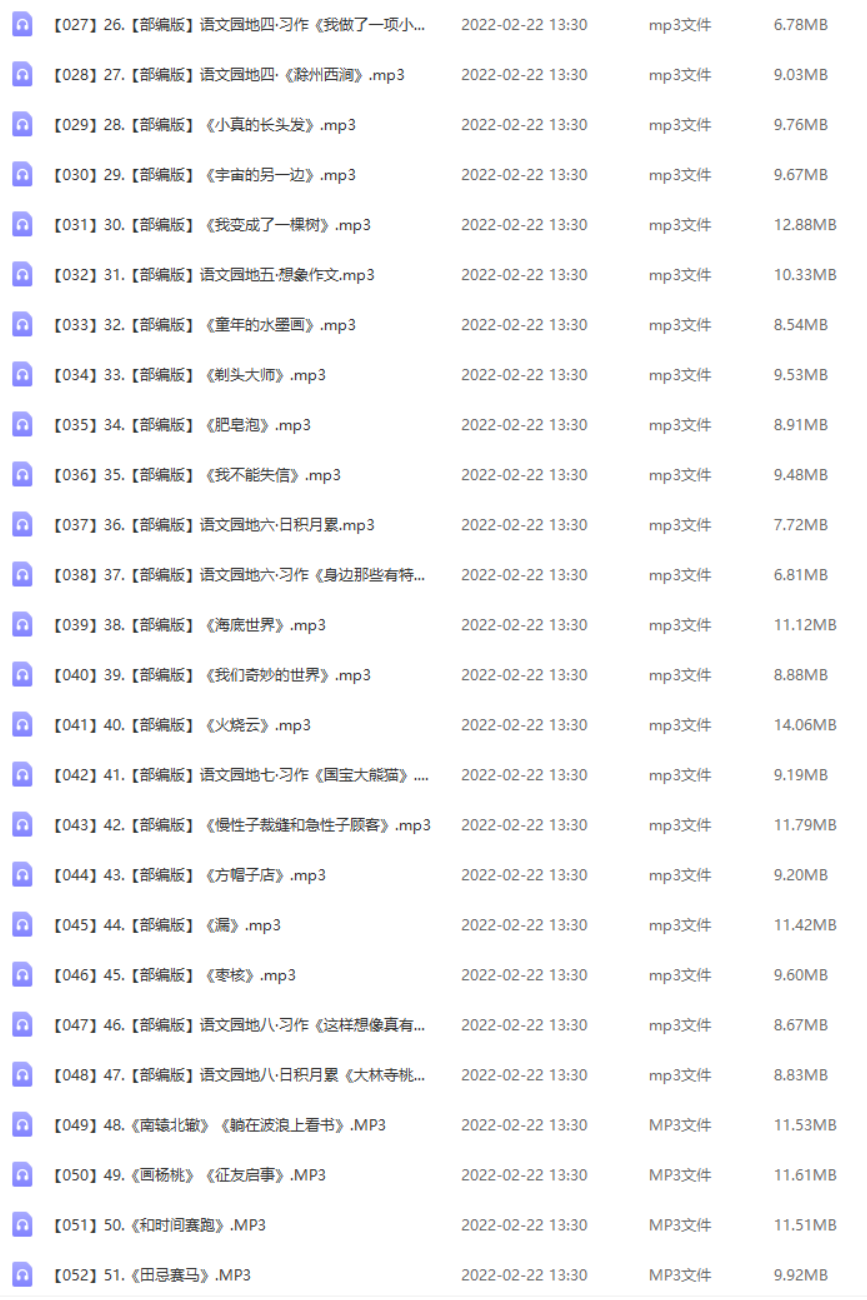Open 《慢性子裁缝和急性子顾客》.mp3
The image size is (867, 1300).
tap(241, 825)
